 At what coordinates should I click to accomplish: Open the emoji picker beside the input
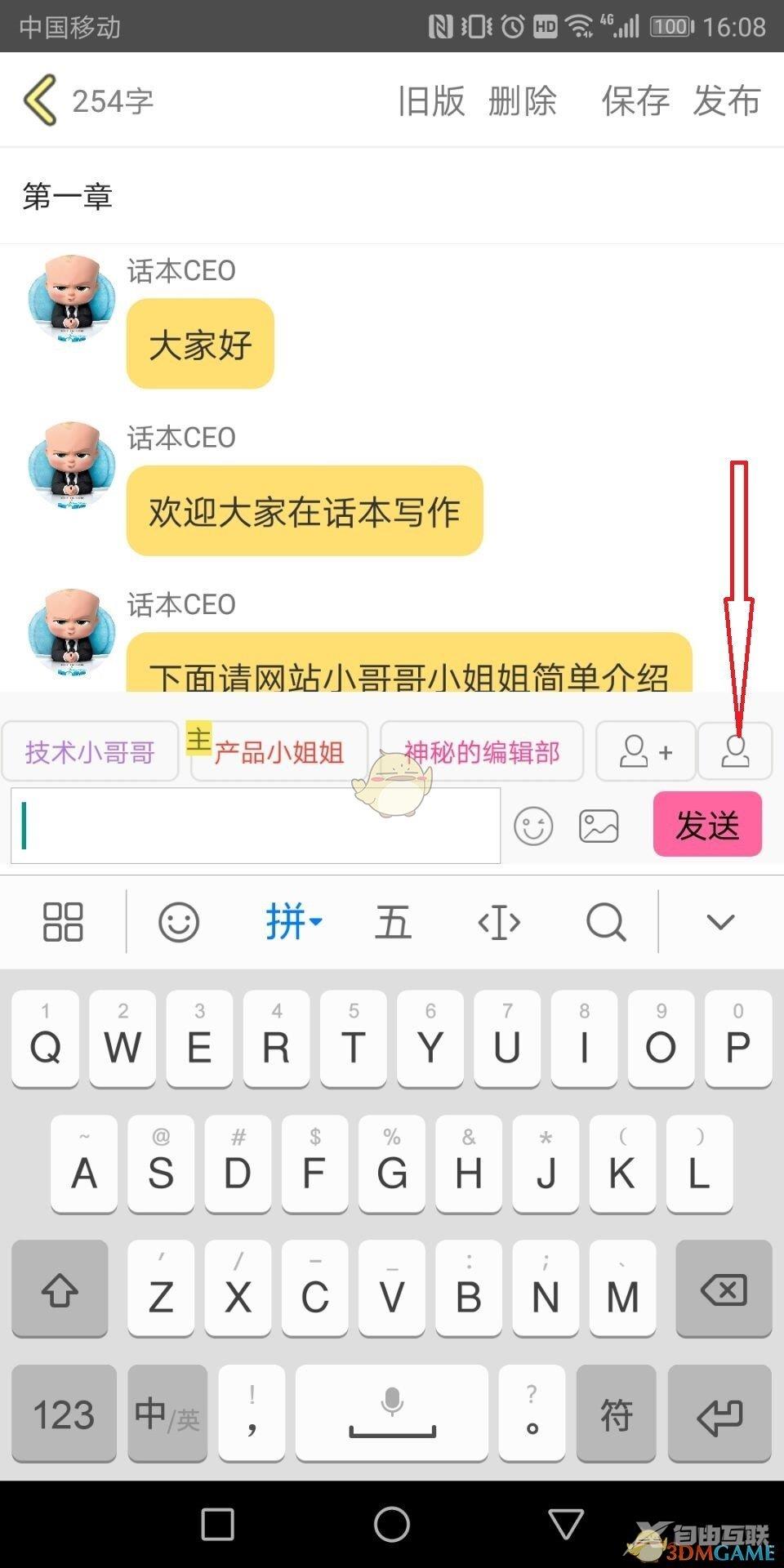coord(533,826)
